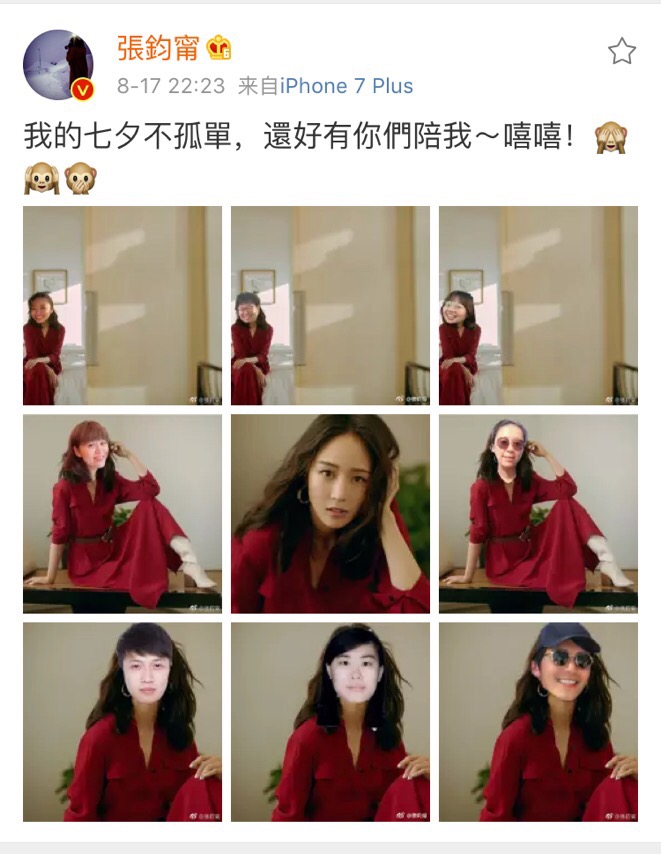661x854 pixels.
Task: Favorite this post with the star icon
Action: coord(621,51)
